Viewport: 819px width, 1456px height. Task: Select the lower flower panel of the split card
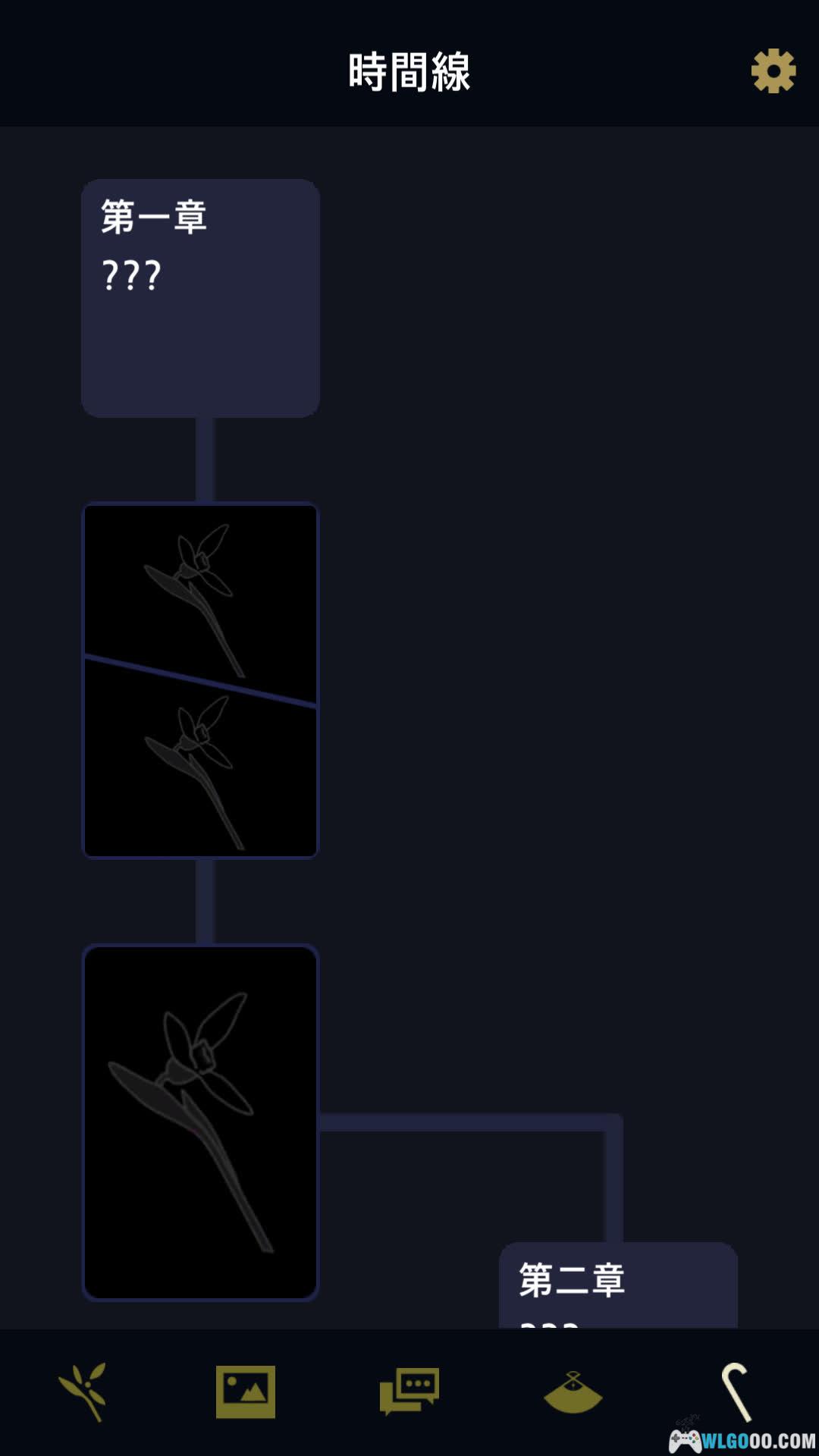[x=200, y=773]
